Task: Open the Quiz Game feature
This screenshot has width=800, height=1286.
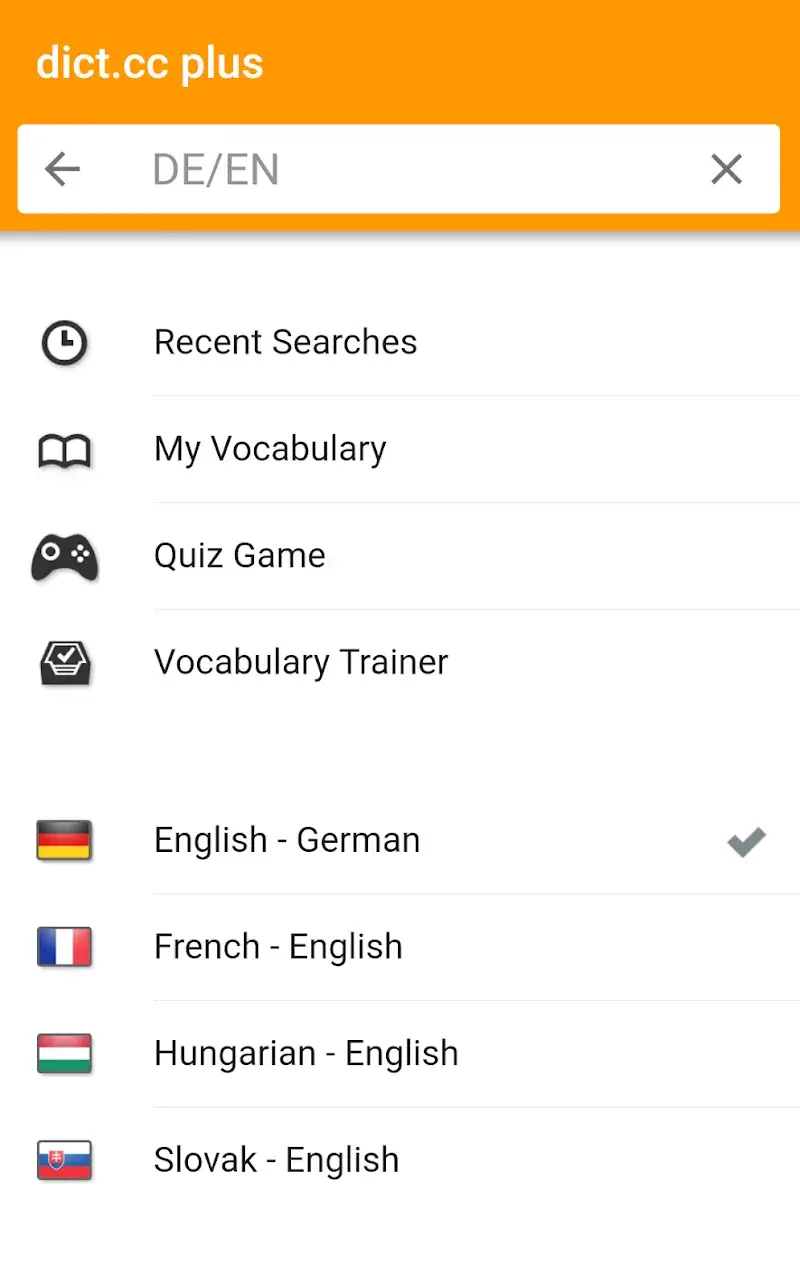Action: (x=239, y=555)
